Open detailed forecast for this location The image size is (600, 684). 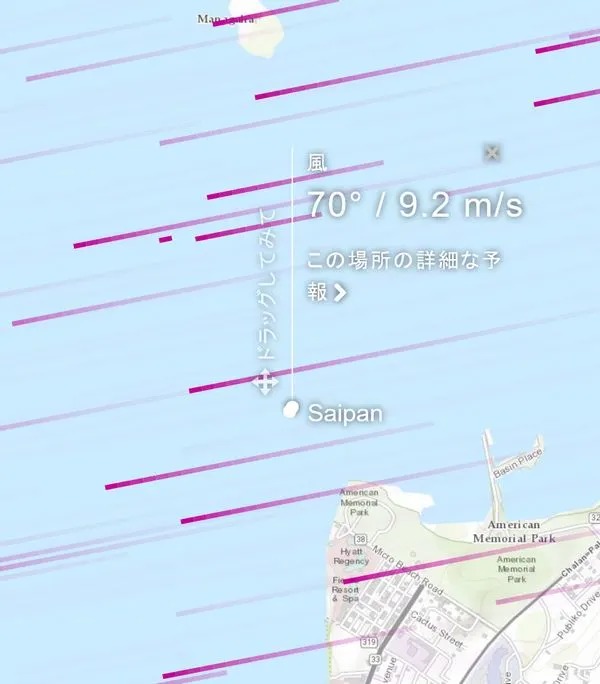[x=404, y=275]
